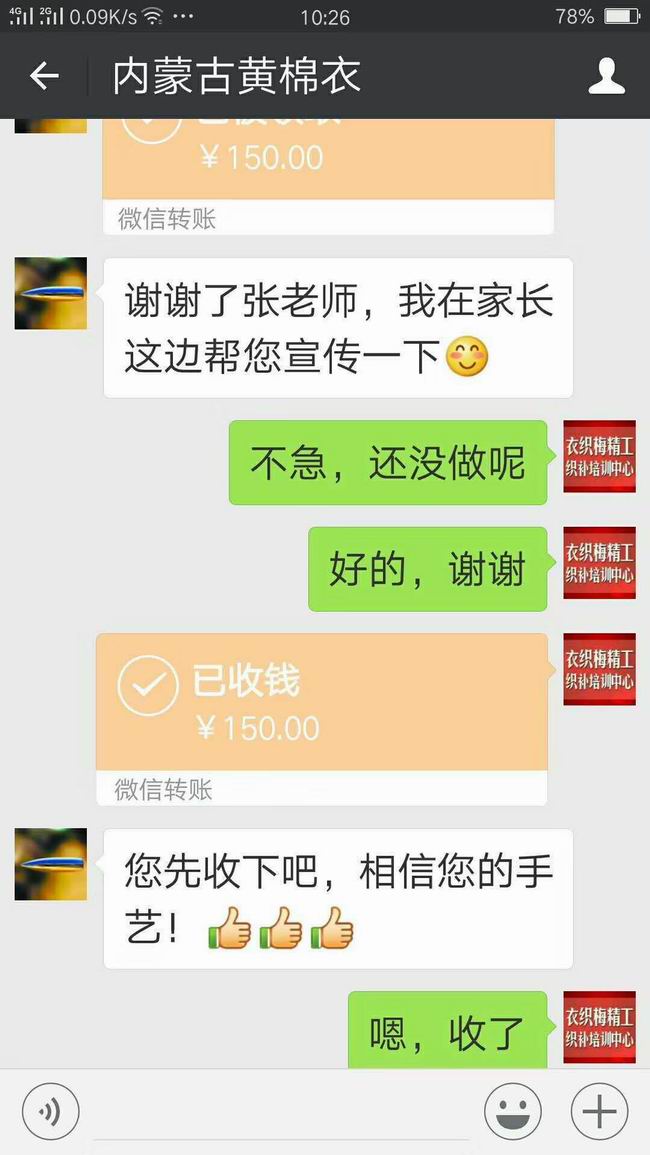
Task: Switch to voice message input
Action: [50, 1111]
